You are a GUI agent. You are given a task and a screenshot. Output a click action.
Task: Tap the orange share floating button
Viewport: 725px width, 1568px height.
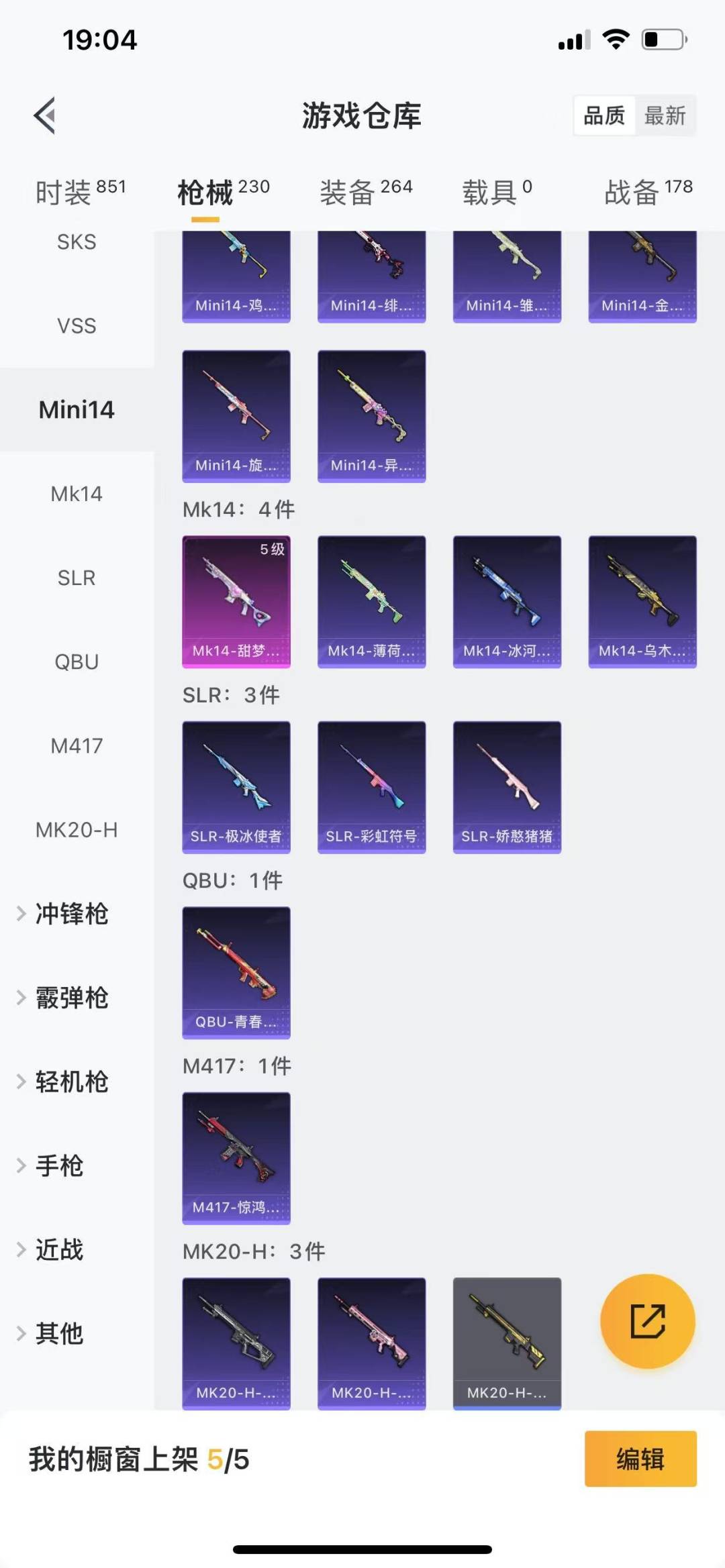(647, 1321)
